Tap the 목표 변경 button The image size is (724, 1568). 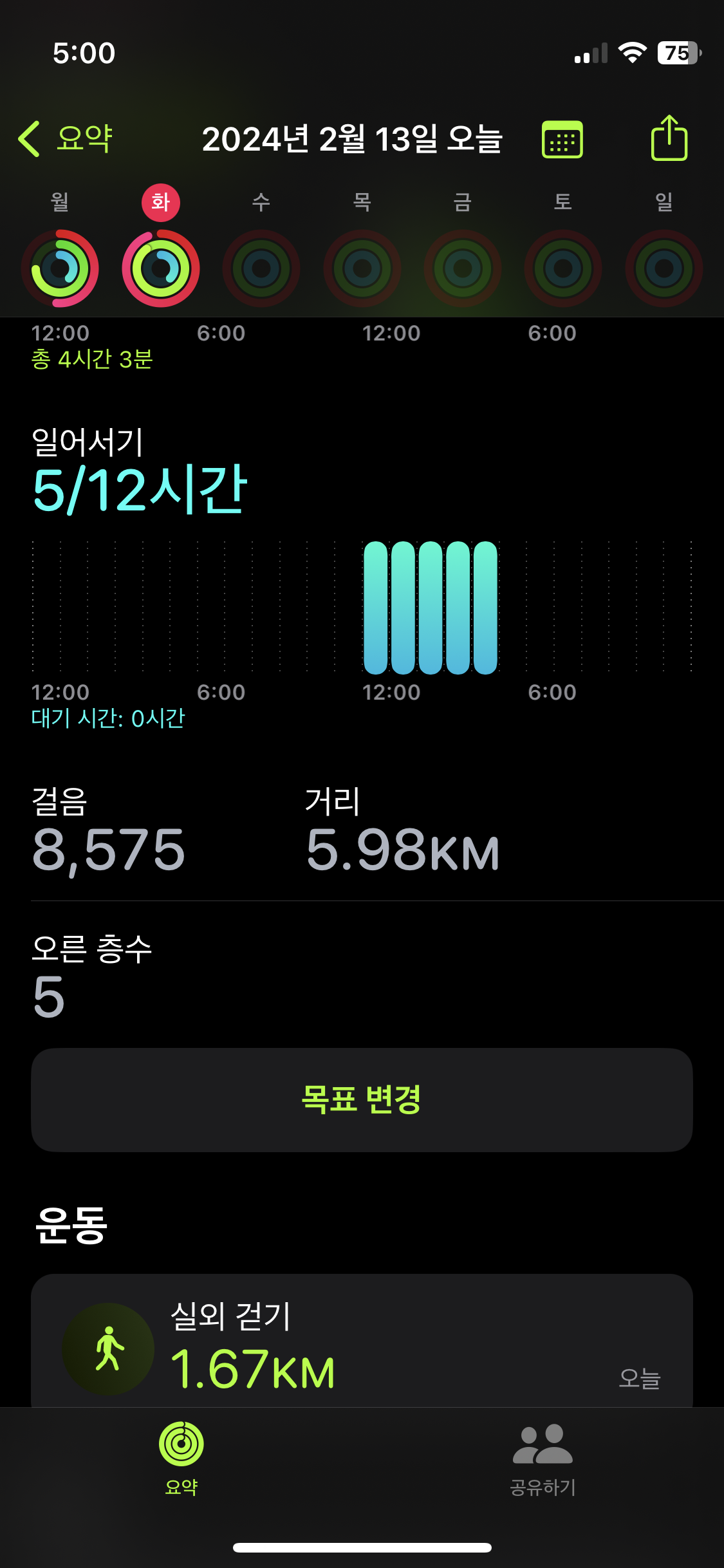(x=362, y=1099)
